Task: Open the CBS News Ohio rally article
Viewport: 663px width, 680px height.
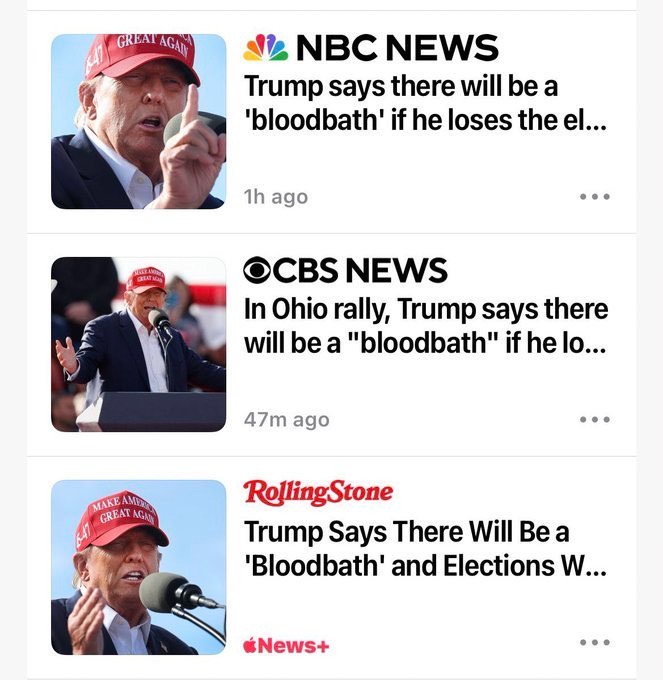Action: click(x=426, y=327)
